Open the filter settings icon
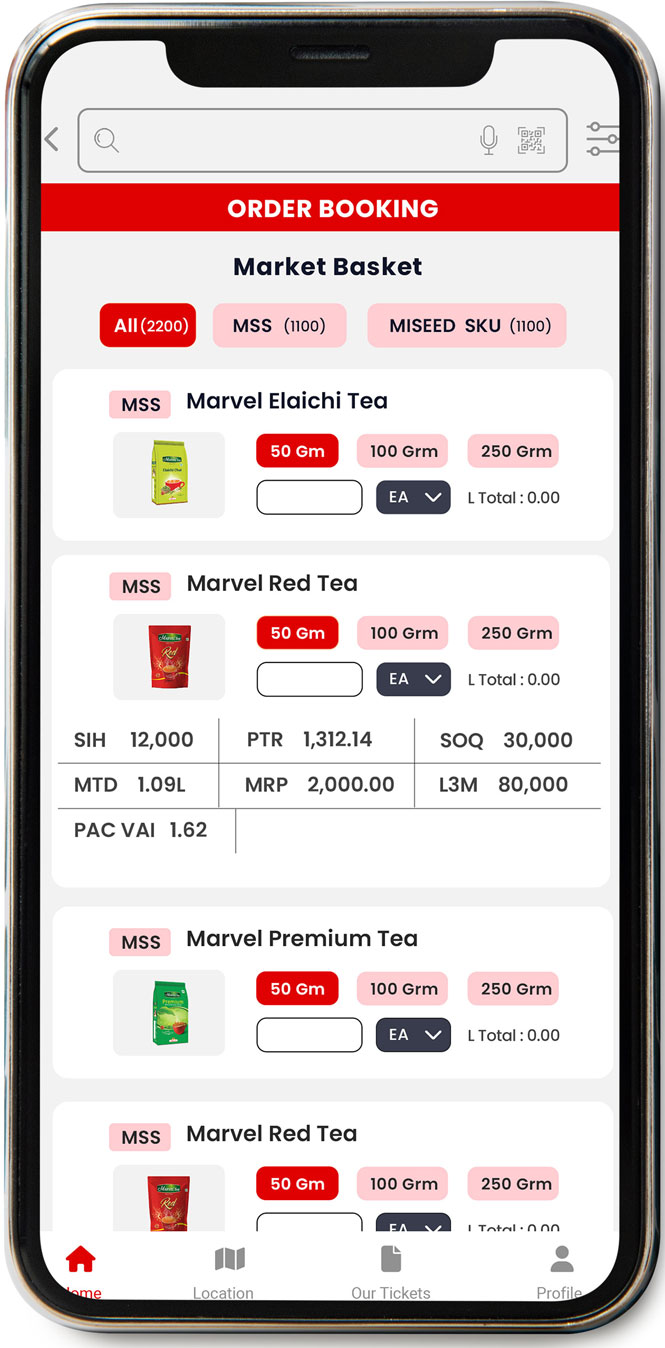Viewport: 665px width, 1348px height. point(602,139)
